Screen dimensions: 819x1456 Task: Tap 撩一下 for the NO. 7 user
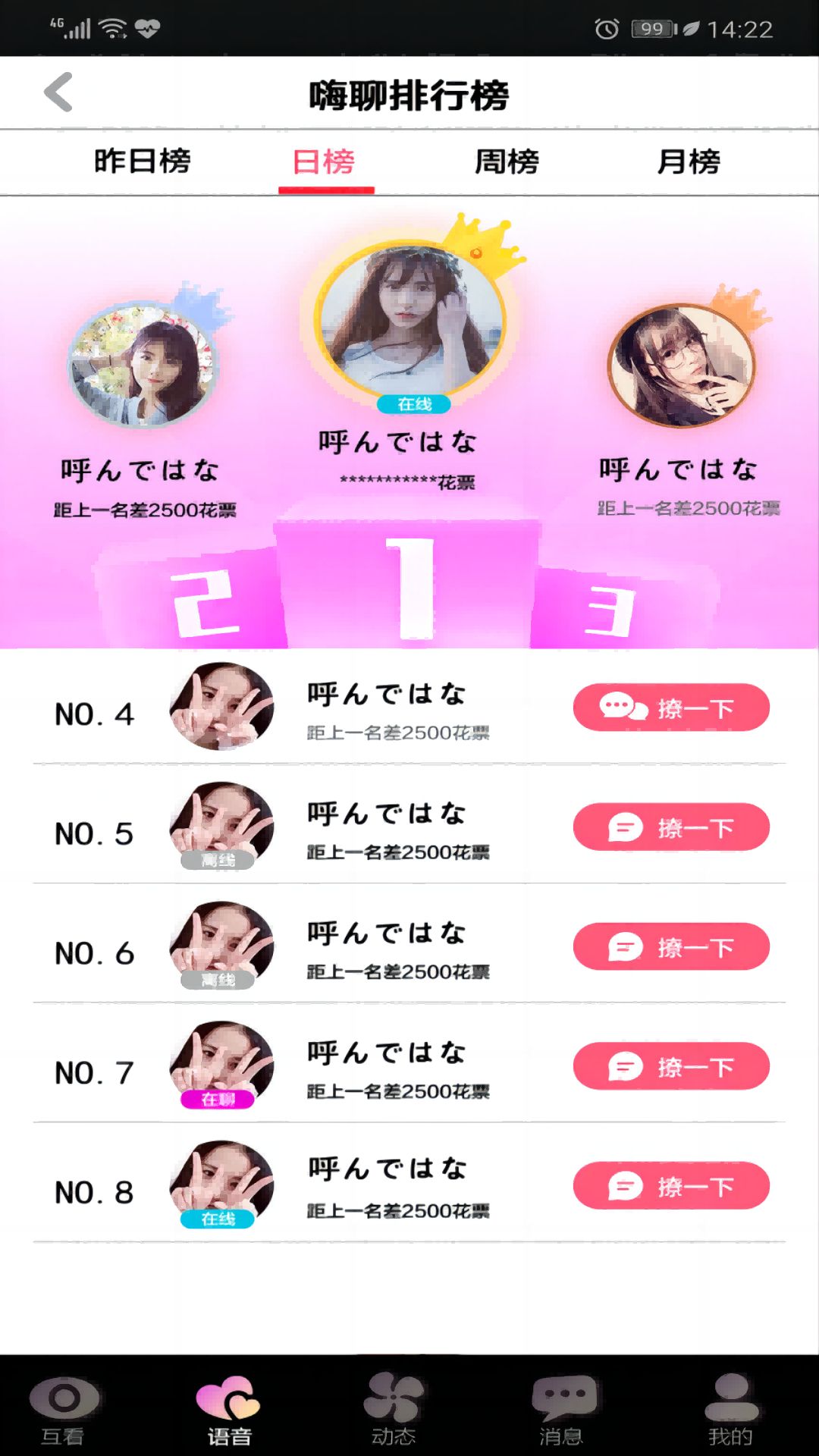pyautogui.click(x=671, y=1066)
